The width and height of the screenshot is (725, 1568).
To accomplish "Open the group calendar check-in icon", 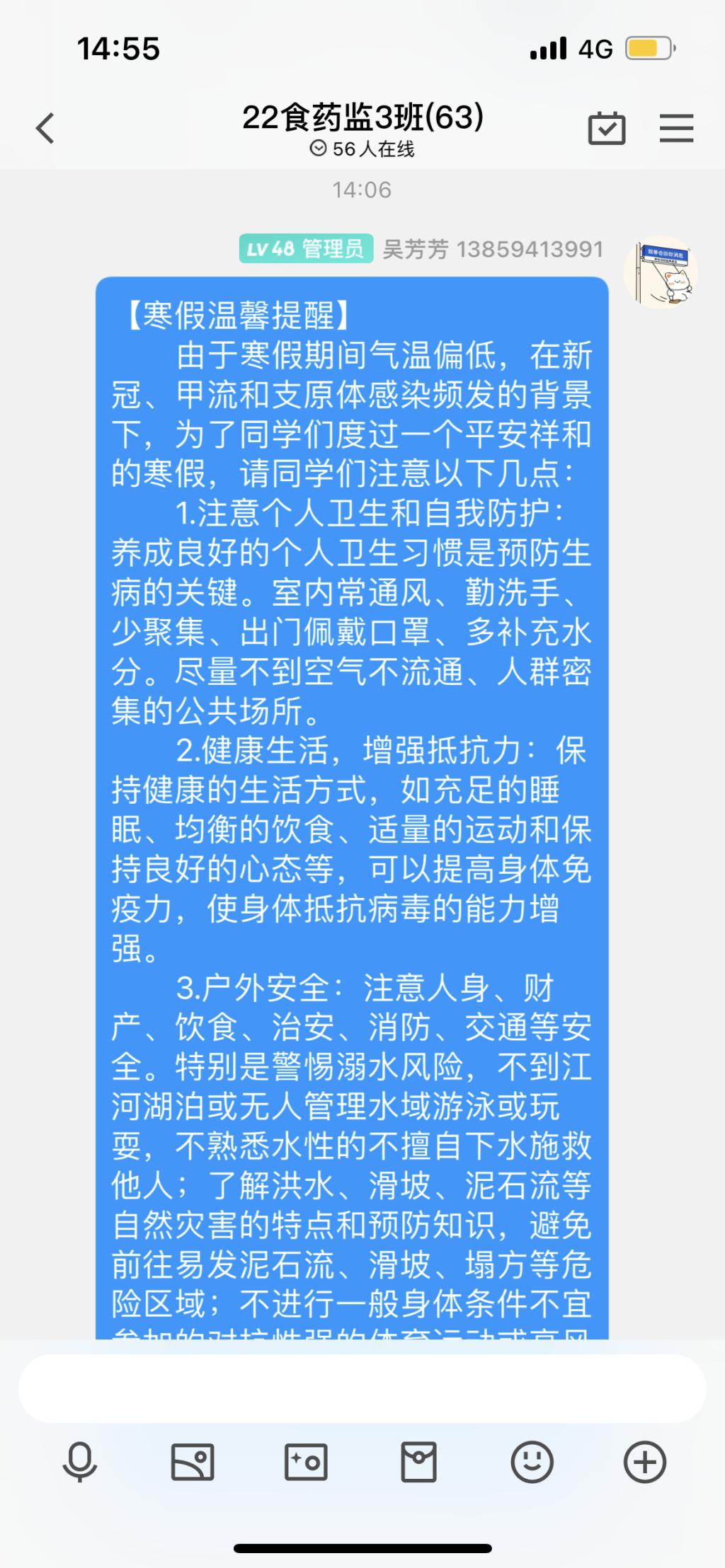I will (x=607, y=129).
